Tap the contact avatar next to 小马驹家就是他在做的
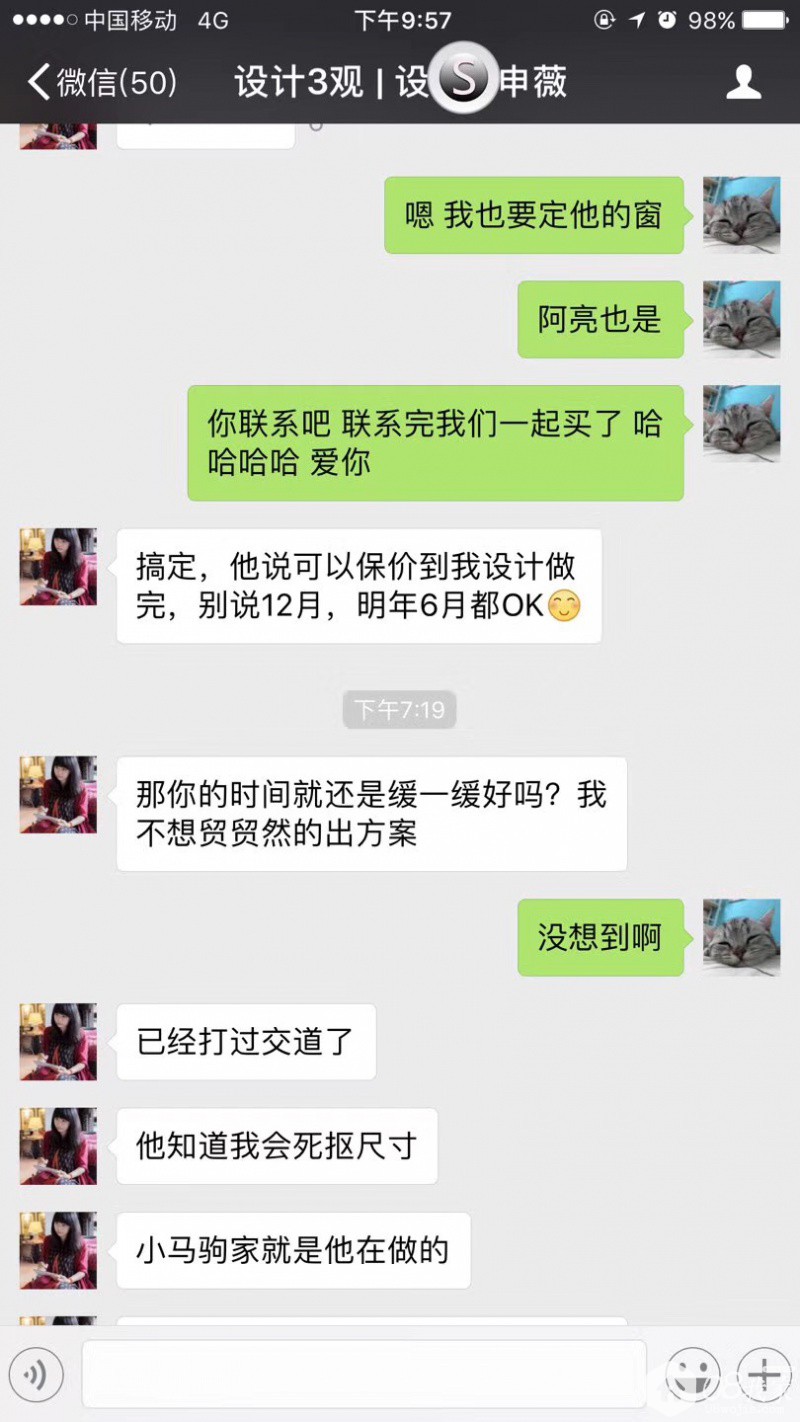 coord(59,1250)
